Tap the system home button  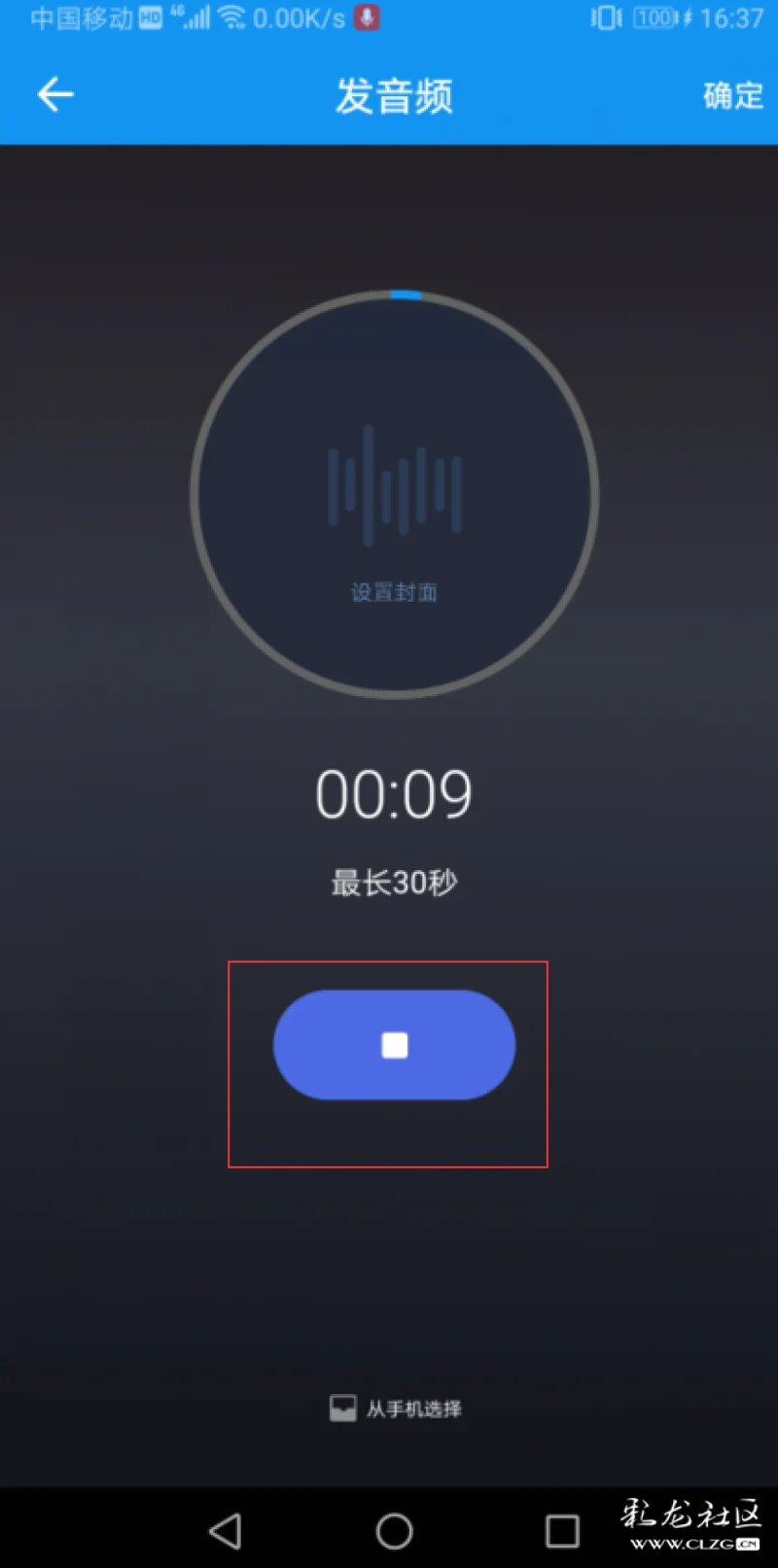[x=394, y=1531]
